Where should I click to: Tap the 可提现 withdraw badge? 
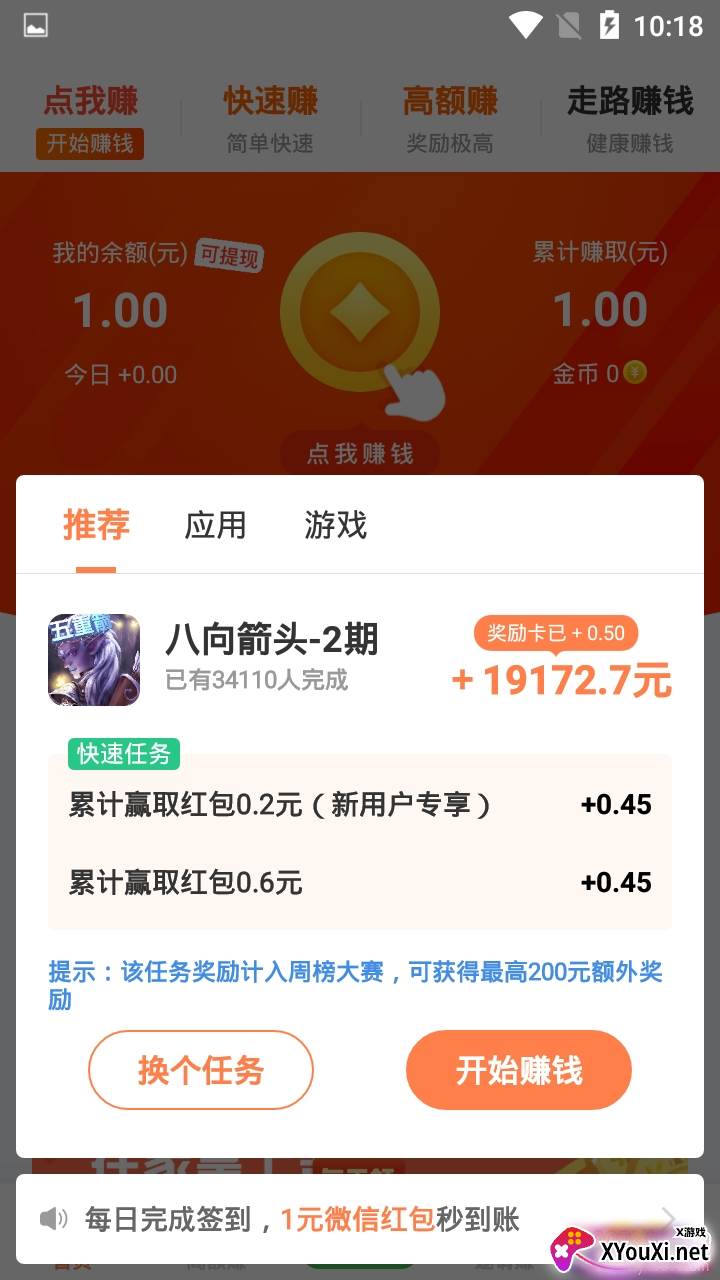point(227,256)
